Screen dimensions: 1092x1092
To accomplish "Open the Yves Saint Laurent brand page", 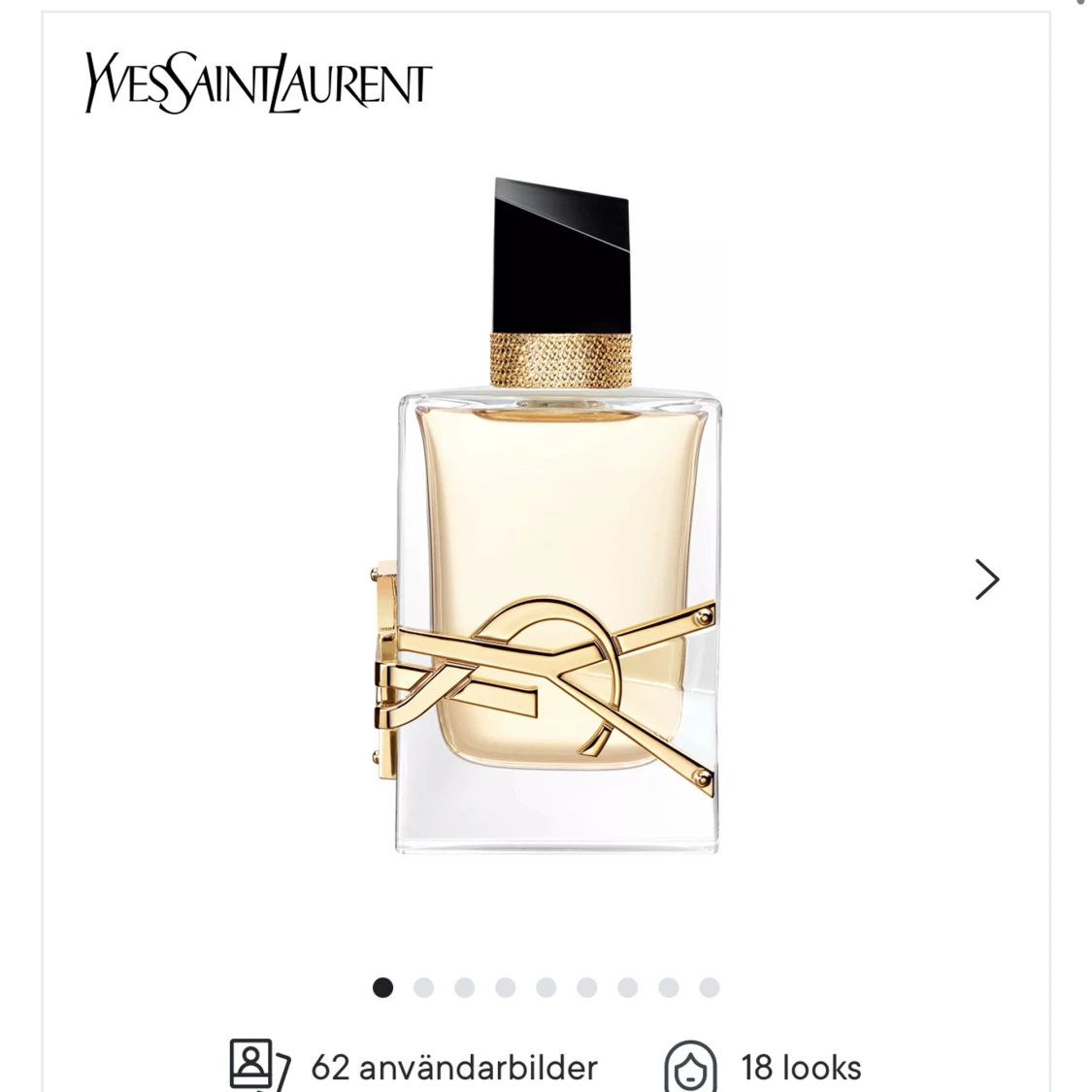I will pyautogui.click(x=258, y=83).
